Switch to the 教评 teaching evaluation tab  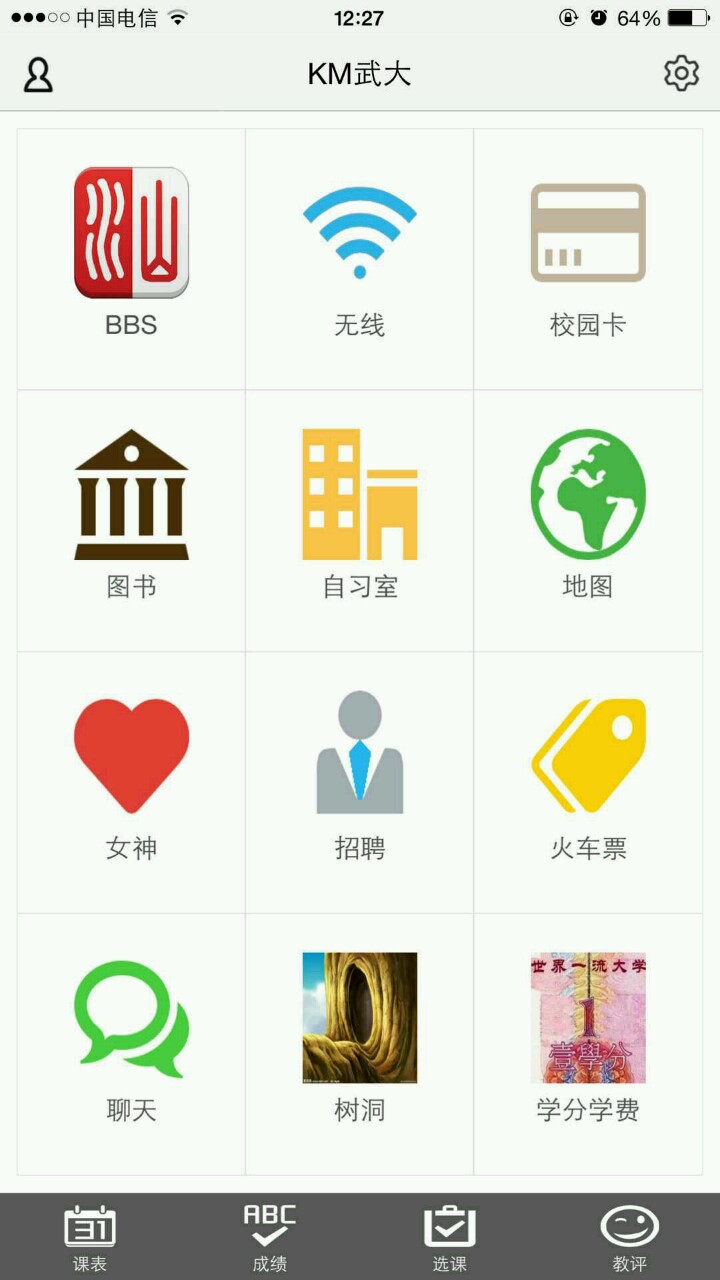click(630, 1237)
